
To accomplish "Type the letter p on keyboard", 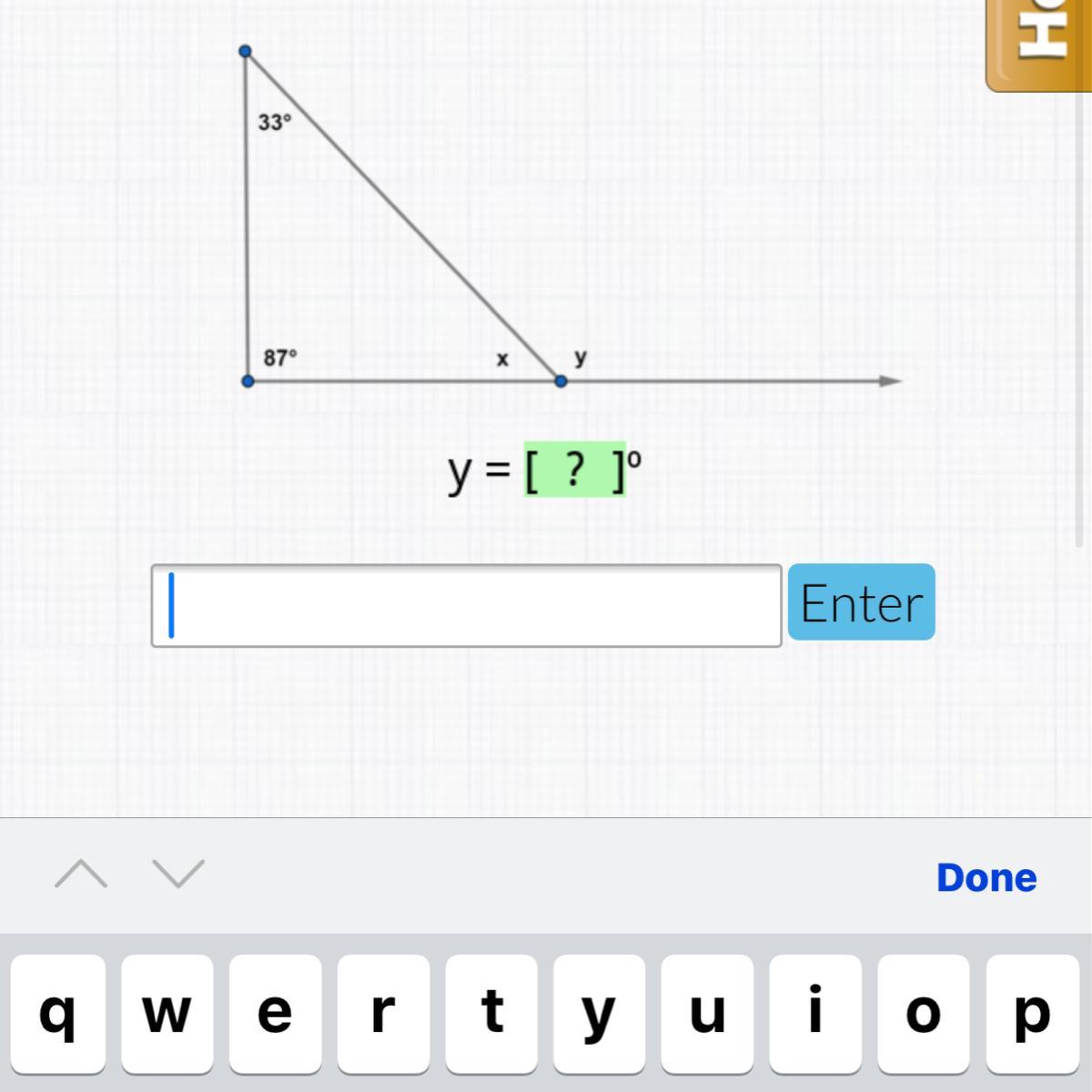I will (1031, 1012).
